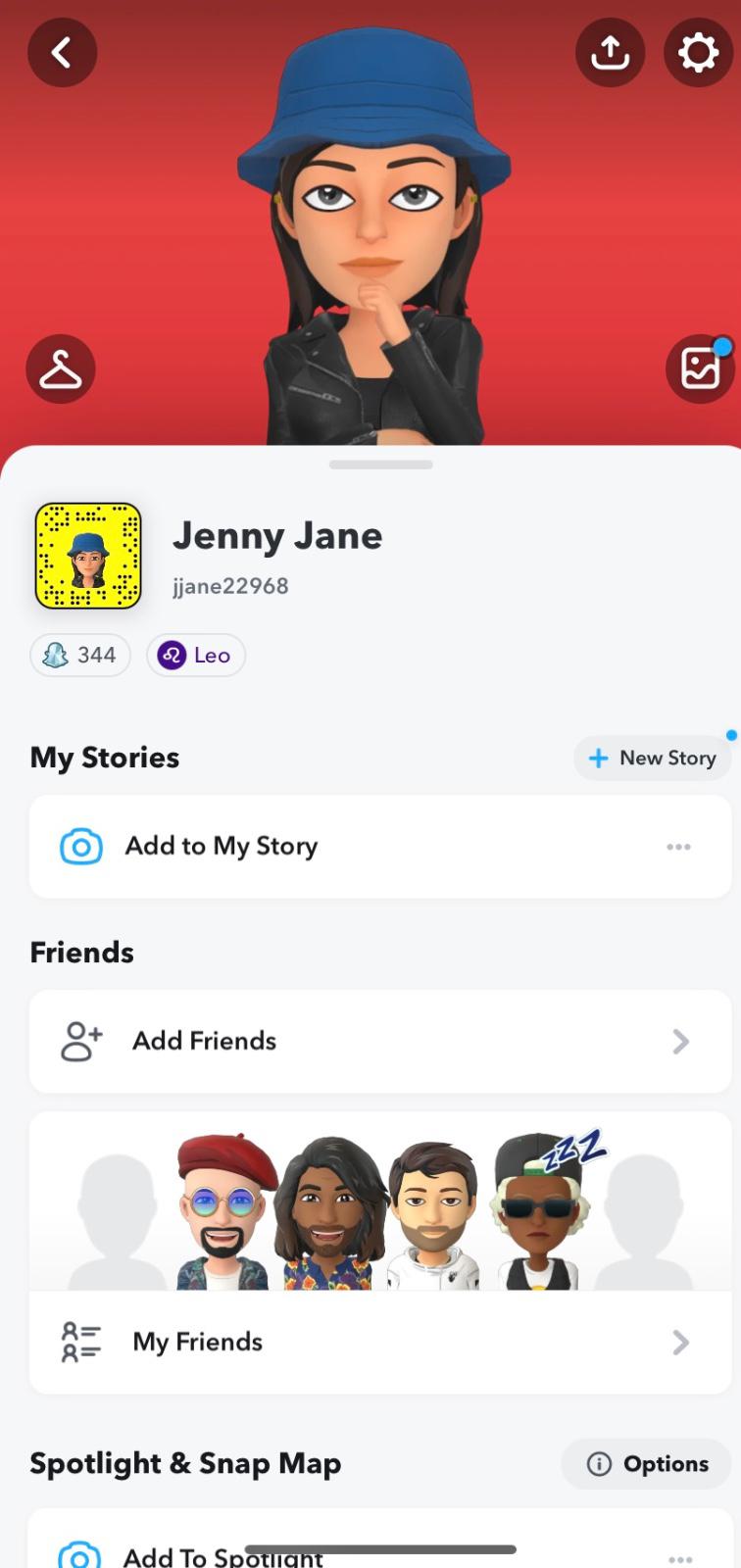741x1568 pixels.
Task: Create a New Story
Action: tap(652, 758)
